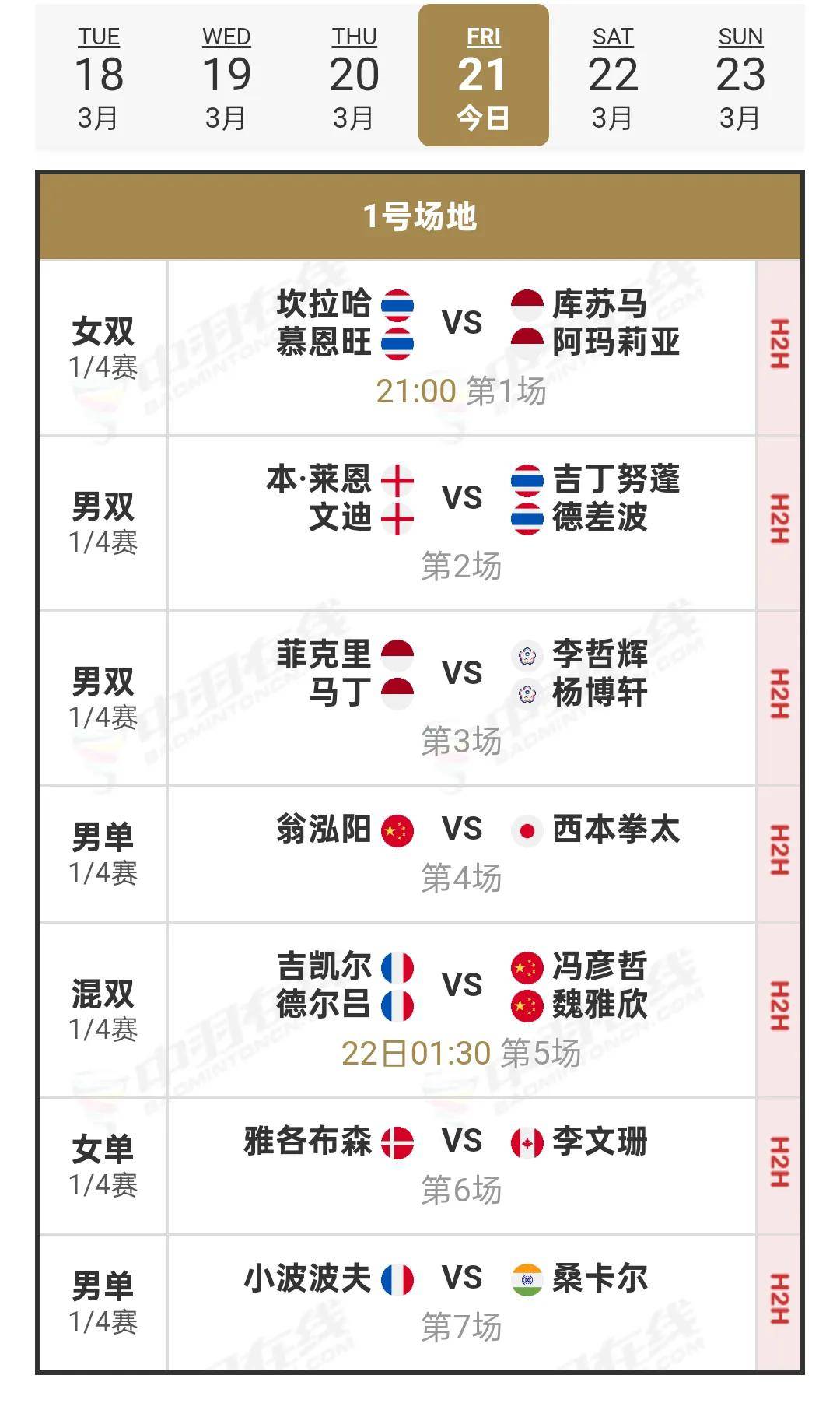The height and width of the screenshot is (1403, 840).
Task: Select today's Friday 21 tab
Action: click(483, 76)
